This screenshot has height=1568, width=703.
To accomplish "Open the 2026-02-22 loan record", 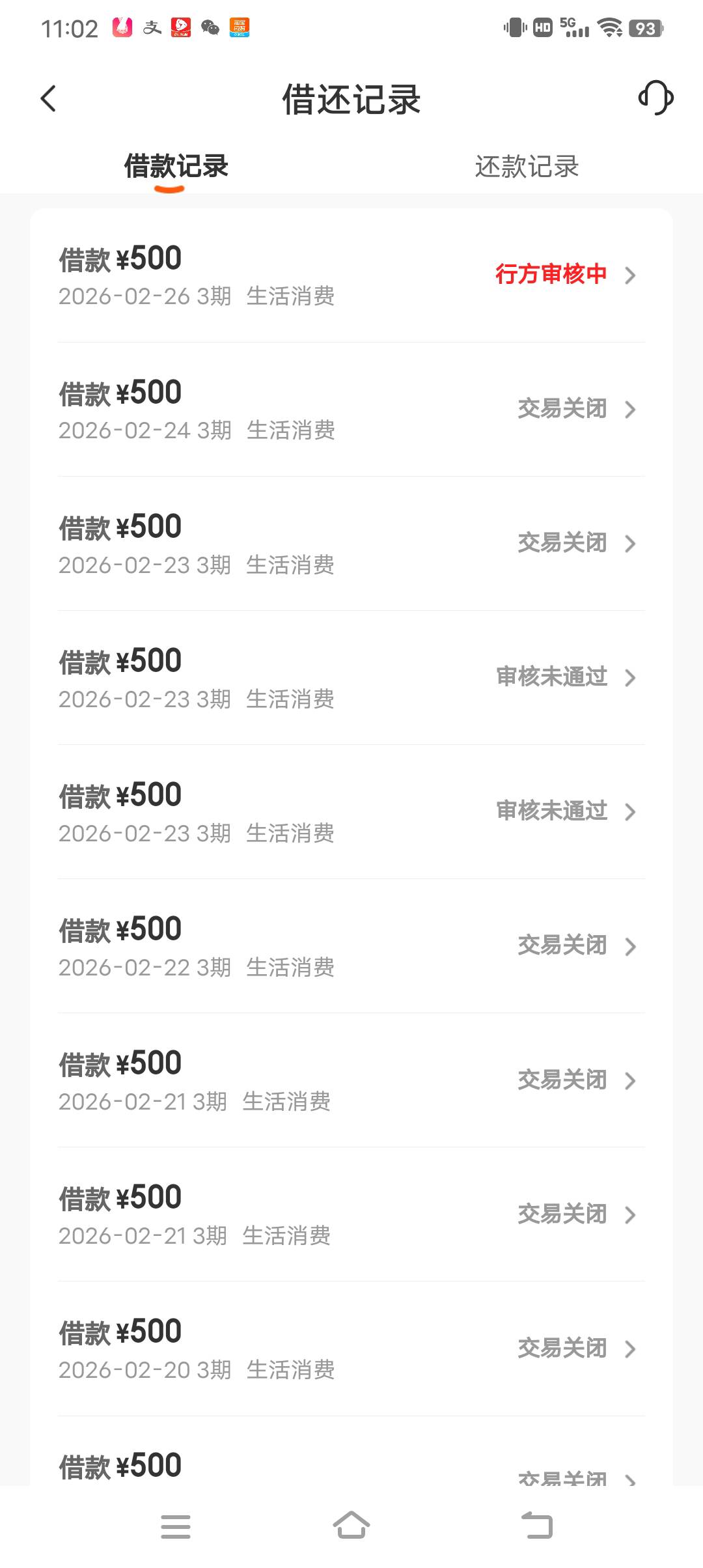I will pos(351,946).
